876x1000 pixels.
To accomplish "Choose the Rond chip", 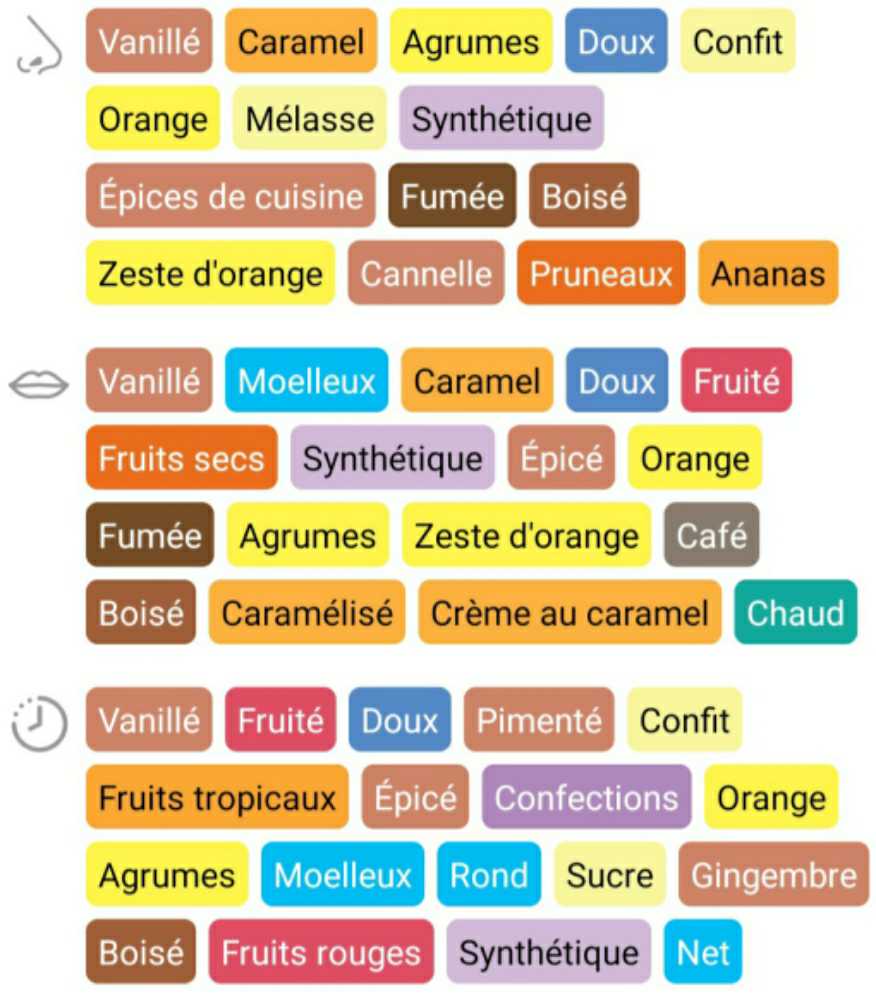I will 489,875.
